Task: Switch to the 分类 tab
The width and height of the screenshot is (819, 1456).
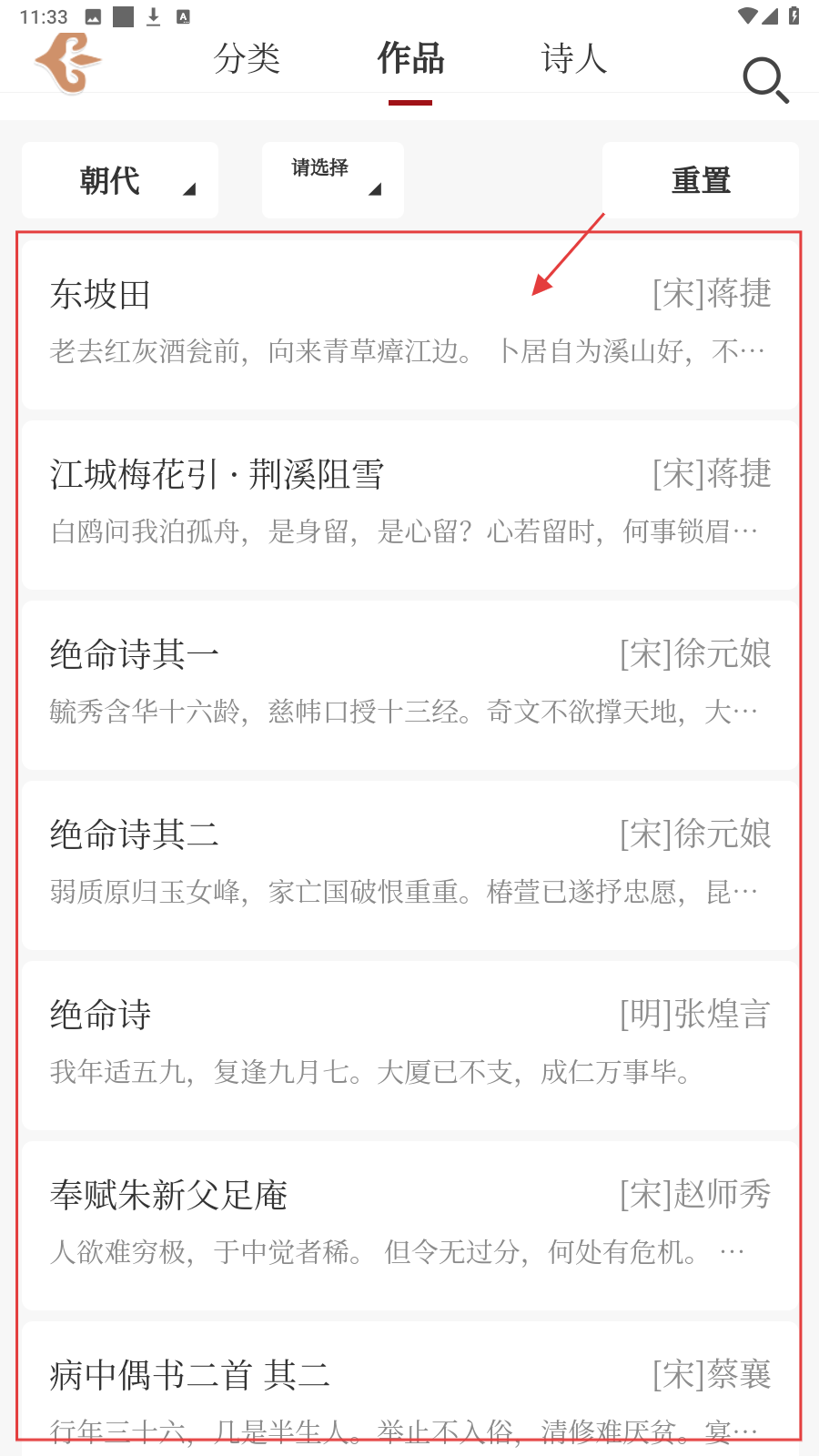Action: (247, 59)
